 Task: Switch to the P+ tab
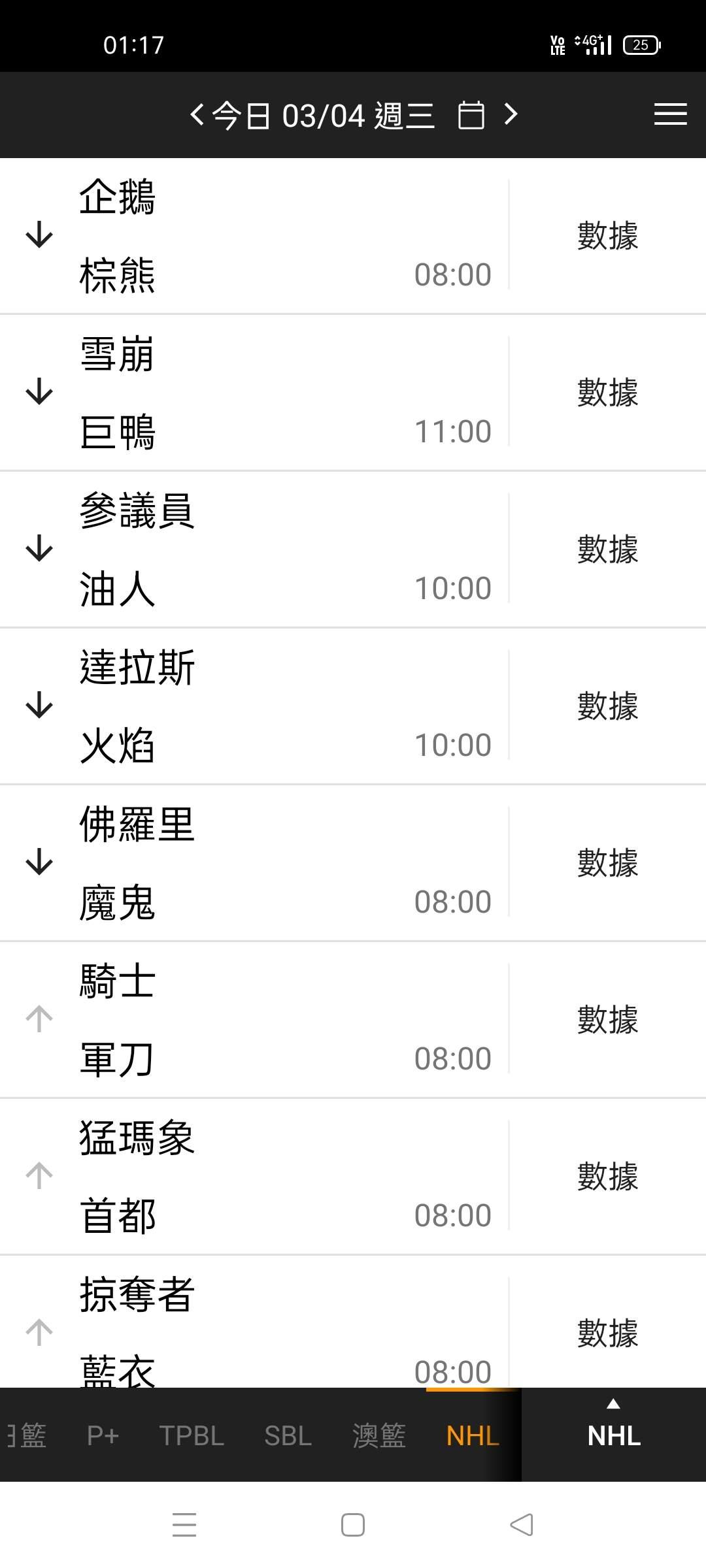click(x=103, y=1436)
